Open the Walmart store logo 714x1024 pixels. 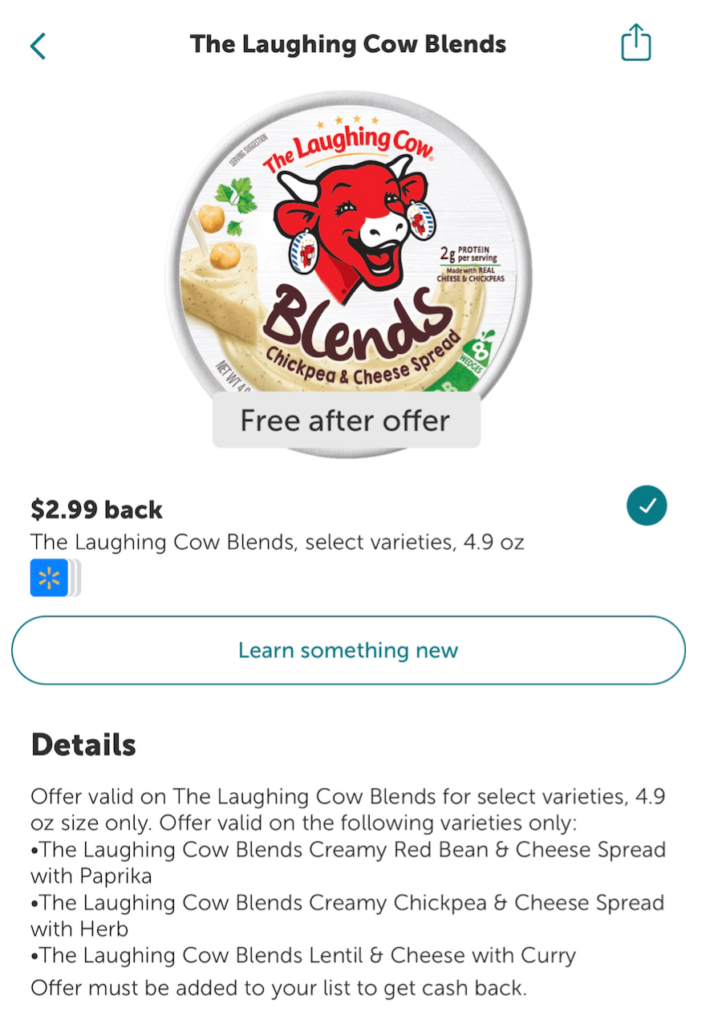point(49,578)
